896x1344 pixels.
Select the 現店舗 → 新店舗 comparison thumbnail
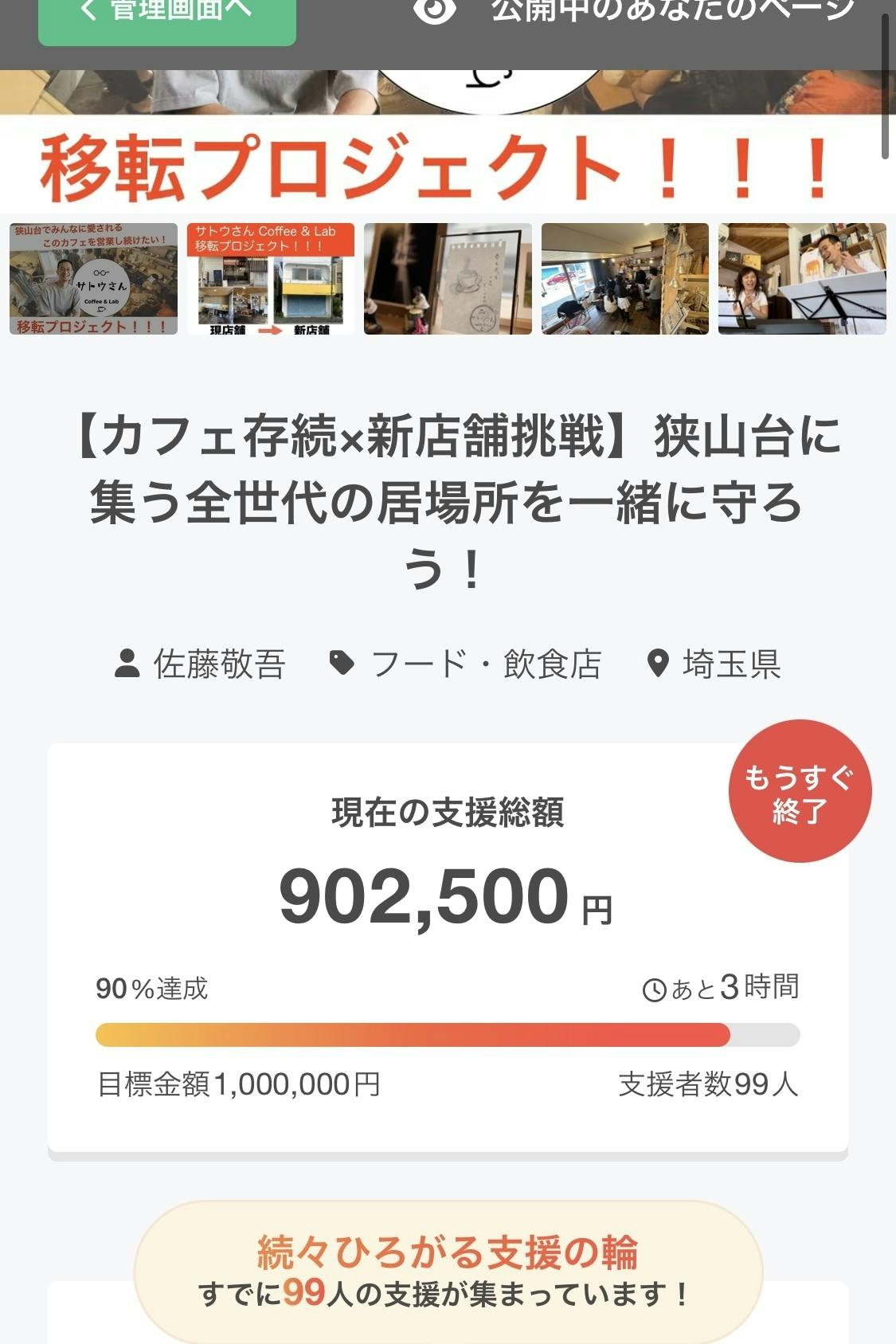[271, 279]
